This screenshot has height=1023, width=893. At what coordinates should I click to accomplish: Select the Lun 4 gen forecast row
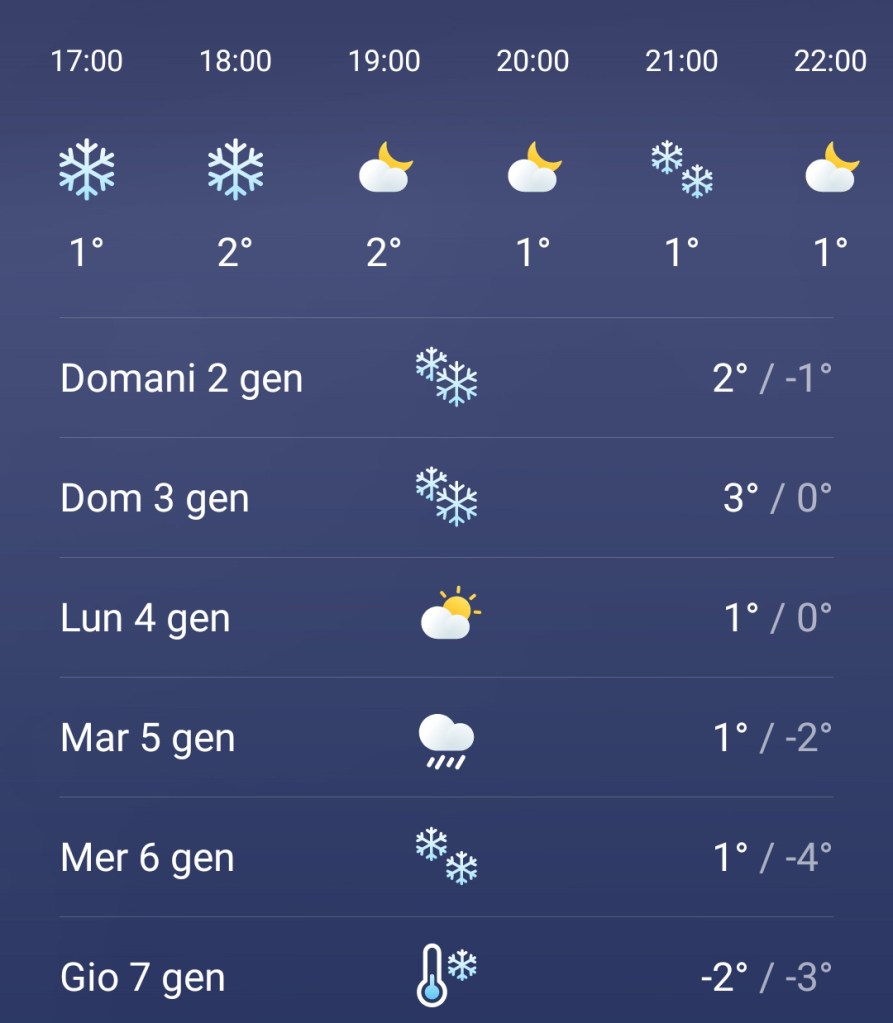446,618
